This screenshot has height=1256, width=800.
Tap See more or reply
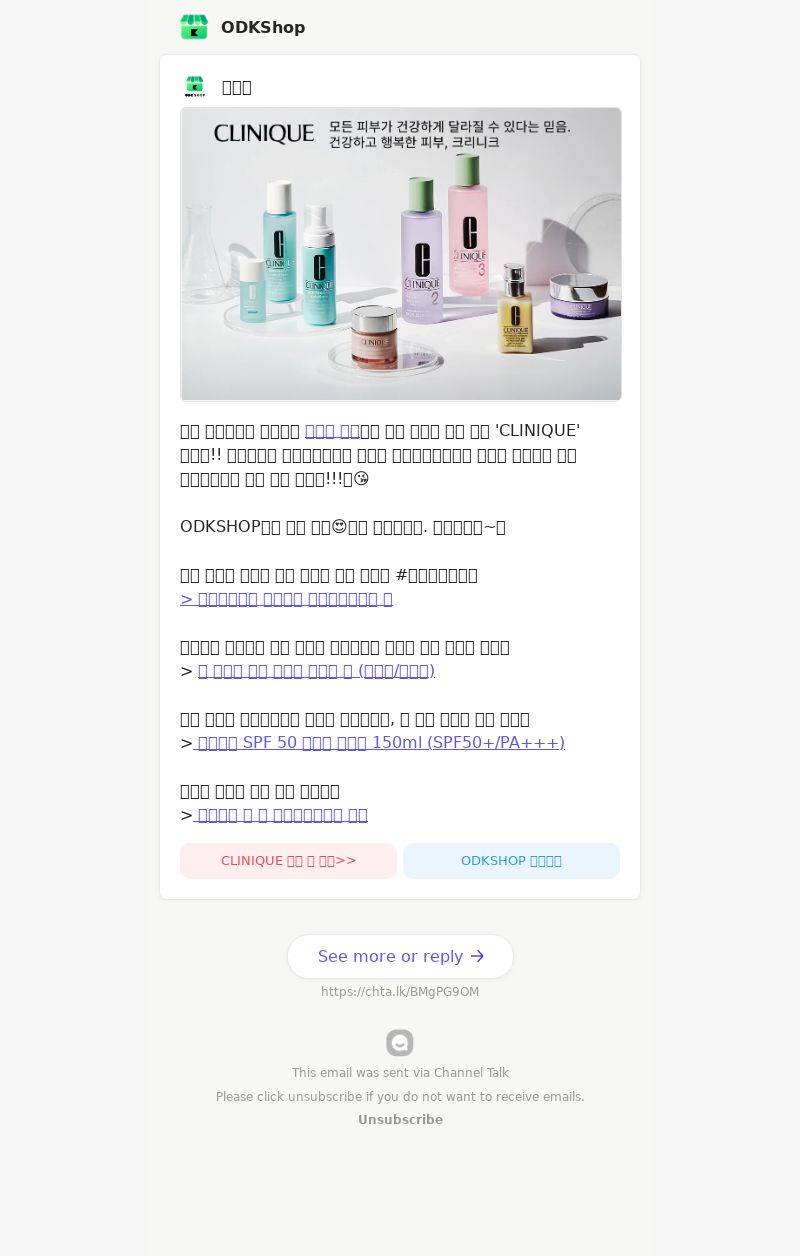pos(400,957)
